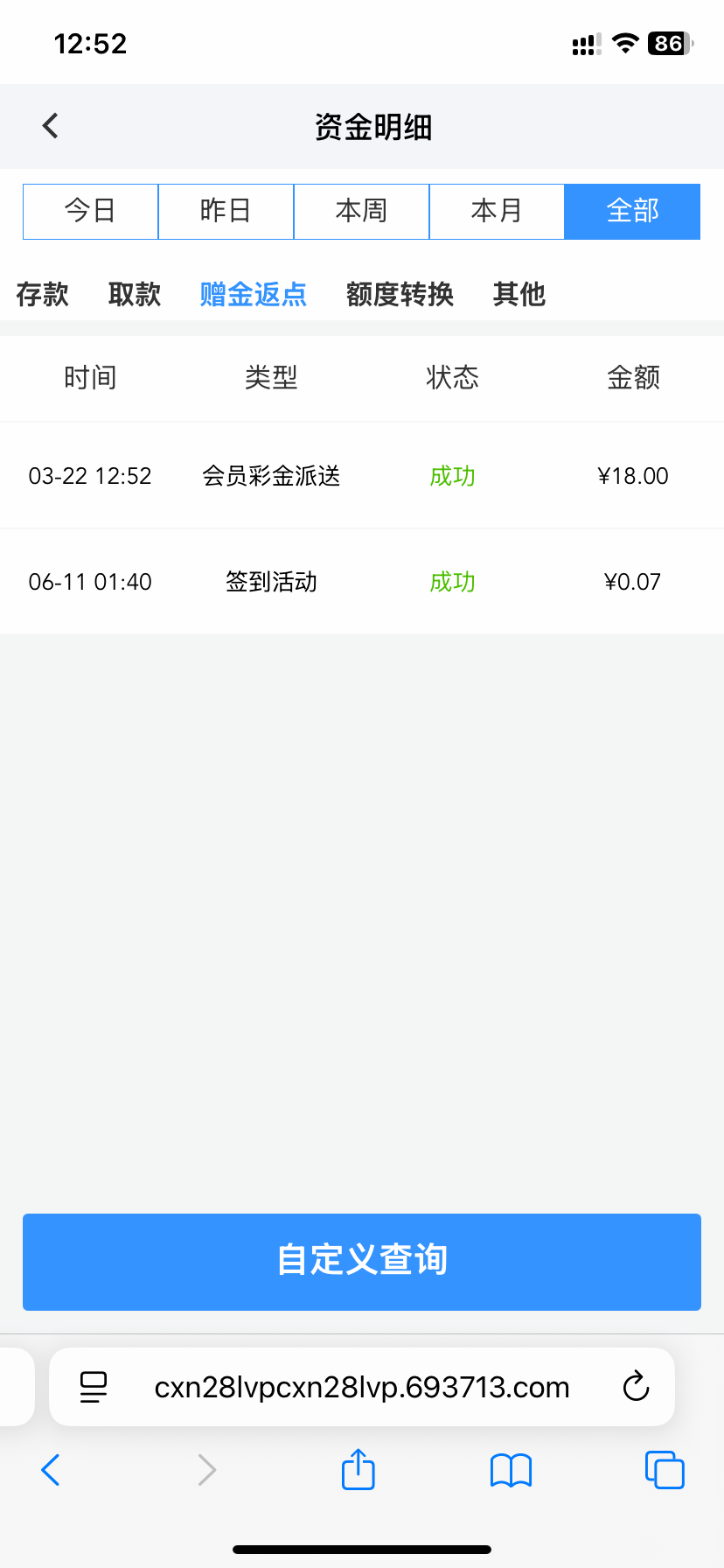Image resolution: width=724 pixels, height=1568 pixels.
Task: Select the 全部 date filter
Action: tap(632, 211)
